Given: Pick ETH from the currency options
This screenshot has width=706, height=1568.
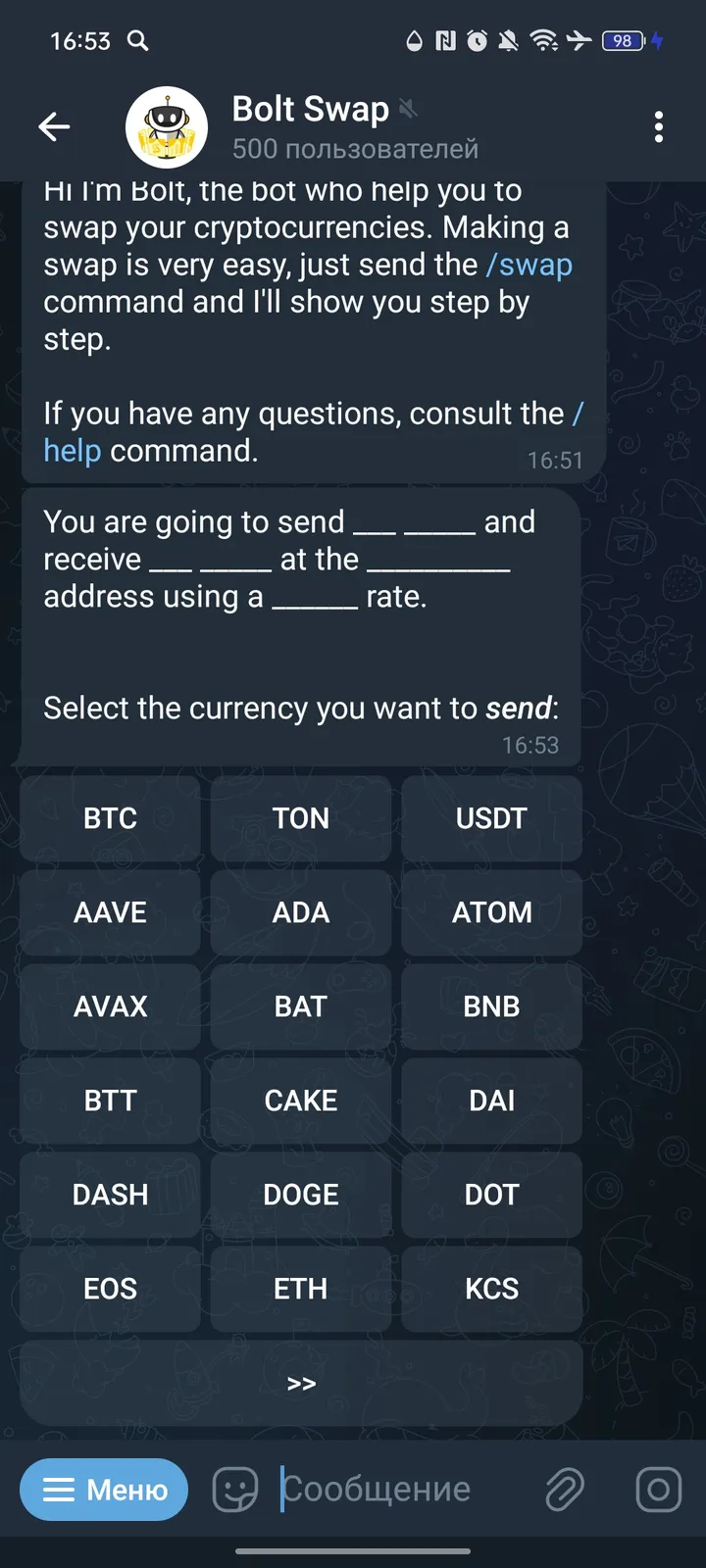Looking at the screenshot, I should point(300,1288).
